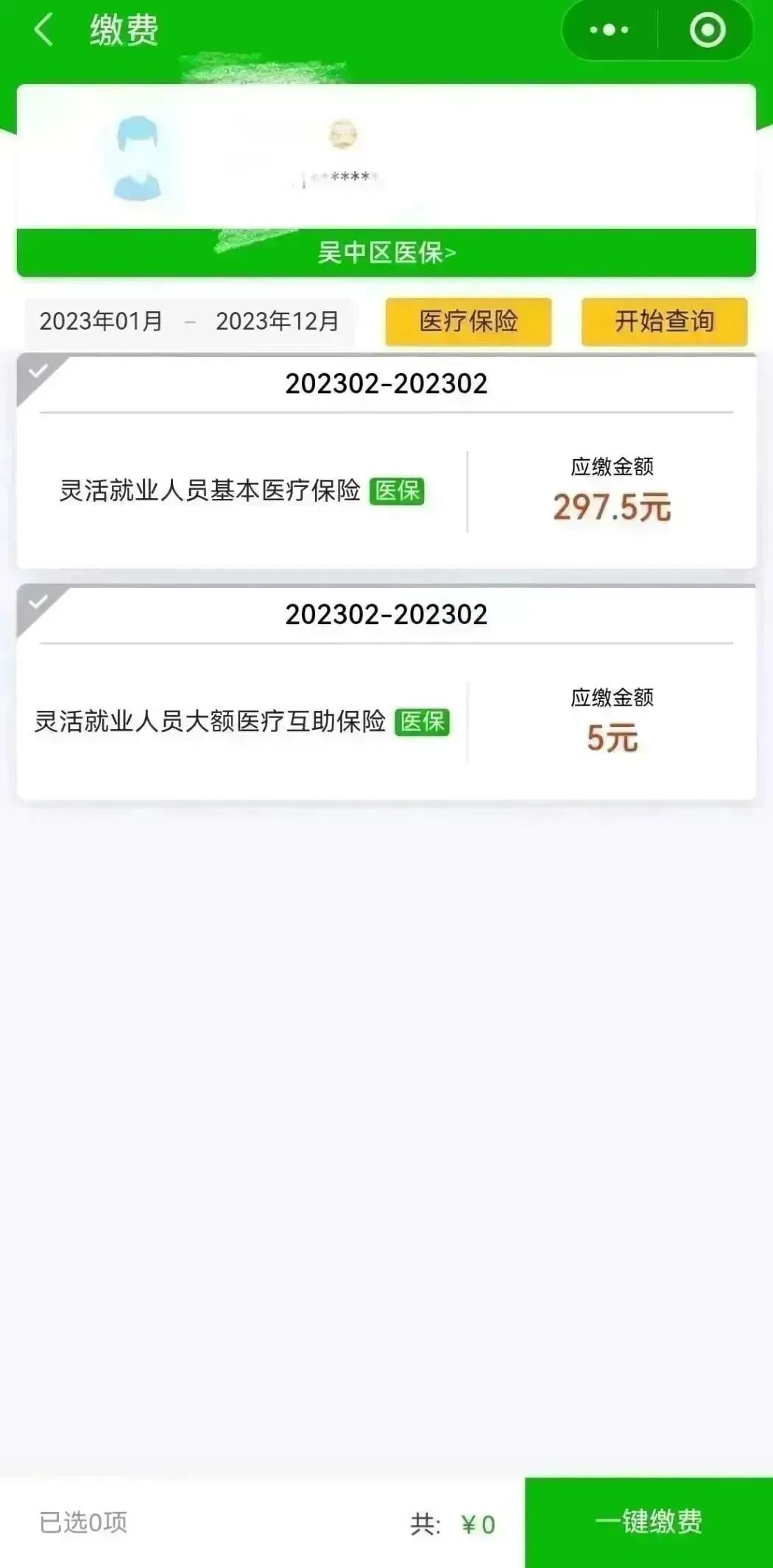Go back from the 缴费 page
The image size is (773, 1568).
pyautogui.click(x=44, y=30)
